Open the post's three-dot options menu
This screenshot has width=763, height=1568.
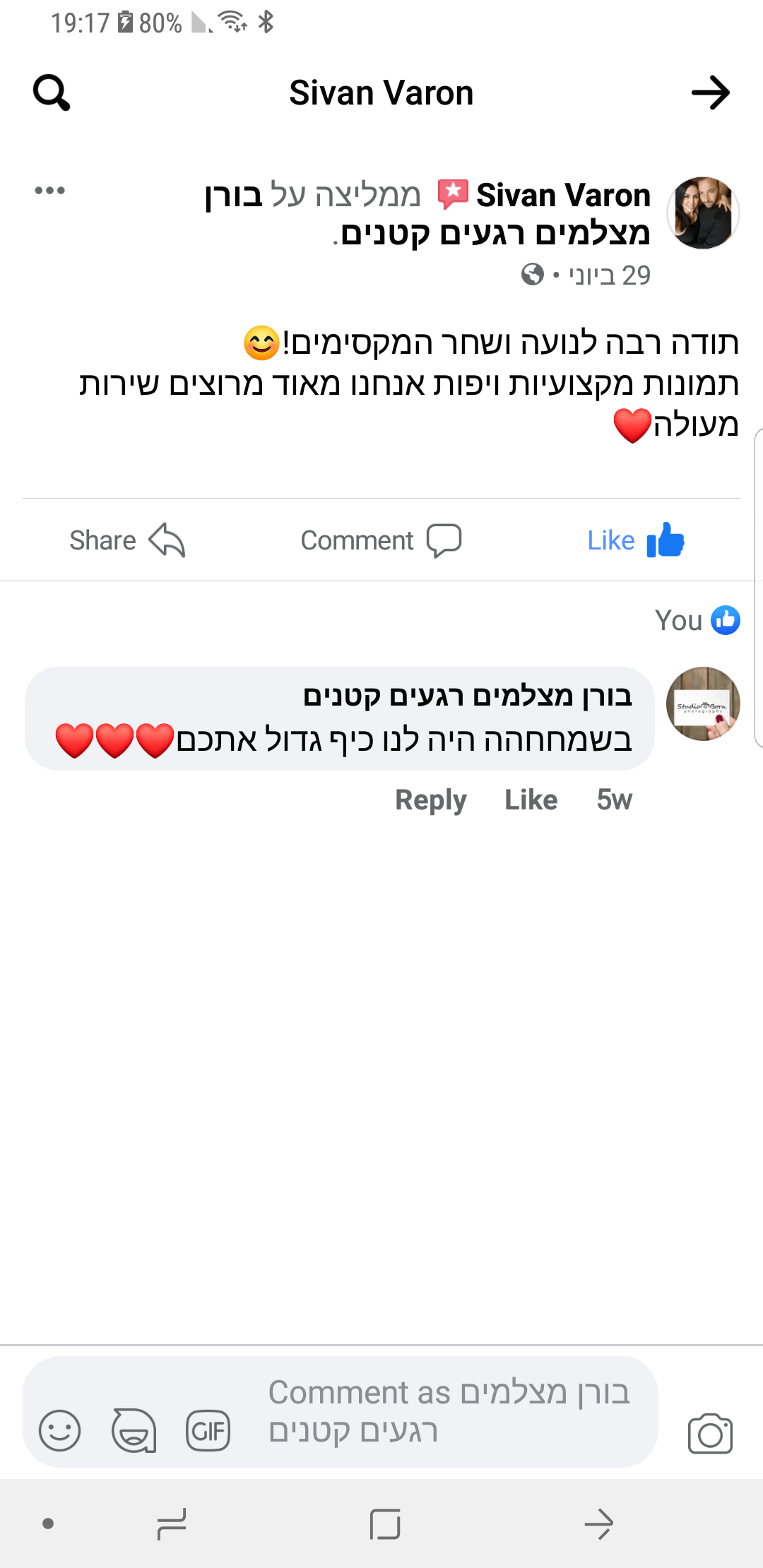50,191
